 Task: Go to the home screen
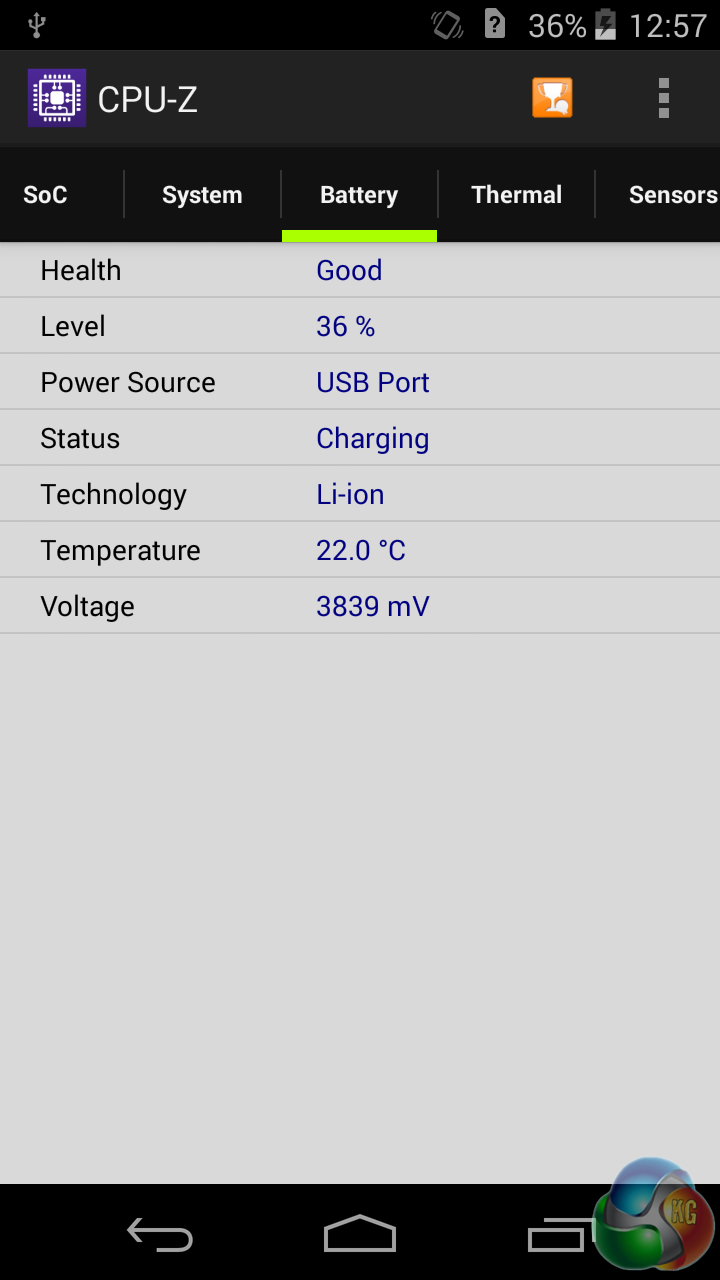pyautogui.click(x=360, y=1234)
